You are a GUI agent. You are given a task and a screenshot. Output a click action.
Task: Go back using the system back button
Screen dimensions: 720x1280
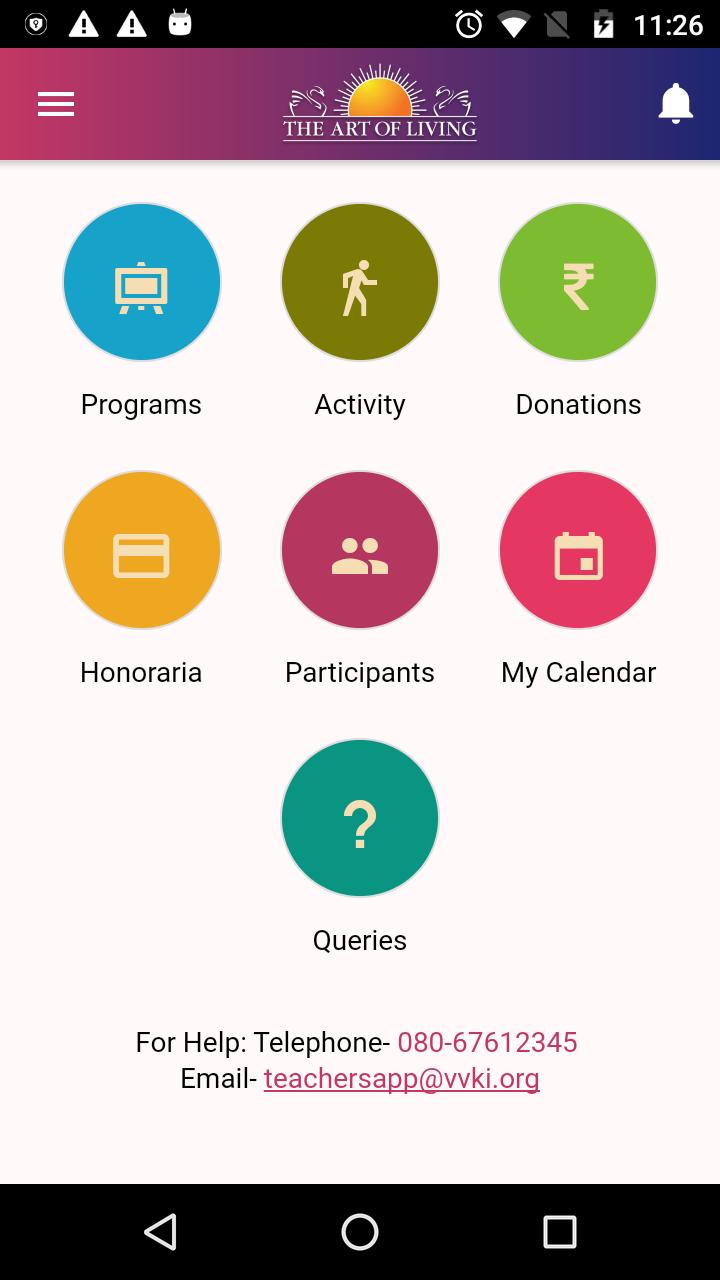pyautogui.click(x=160, y=1232)
